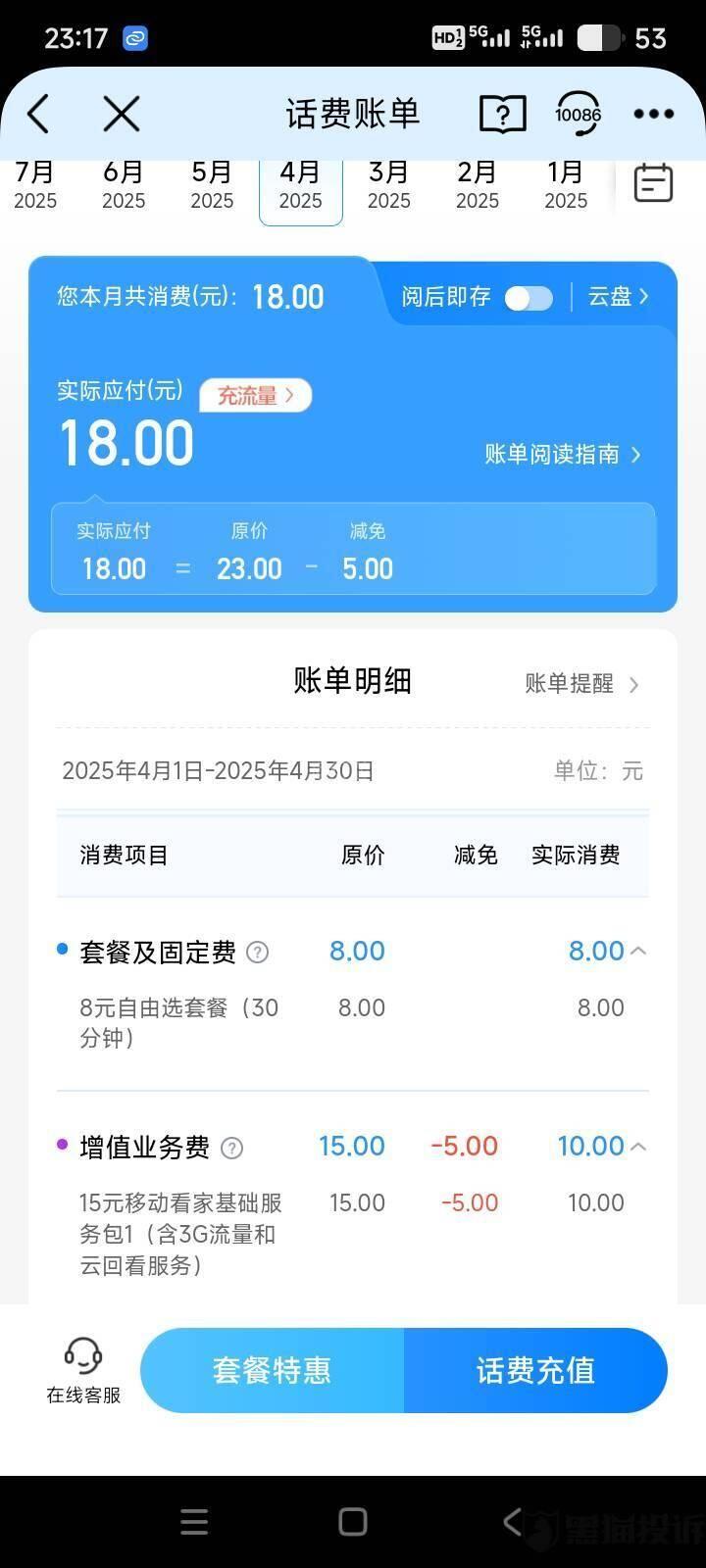The width and height of the screenshot is (706, 1568).
Task: Open the help guide book icon
Action: coord(502,115)
